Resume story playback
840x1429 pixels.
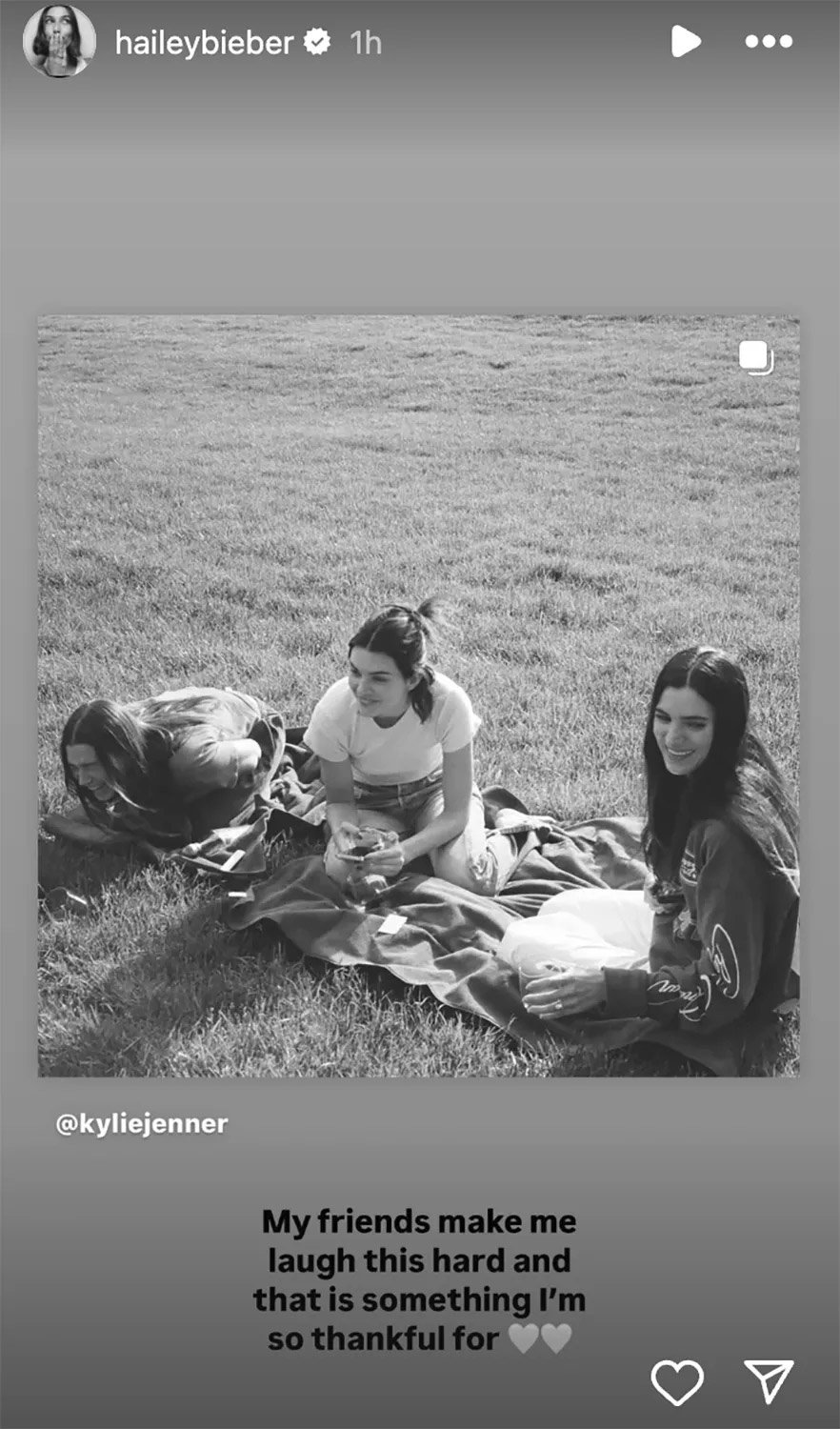(685, 41)
